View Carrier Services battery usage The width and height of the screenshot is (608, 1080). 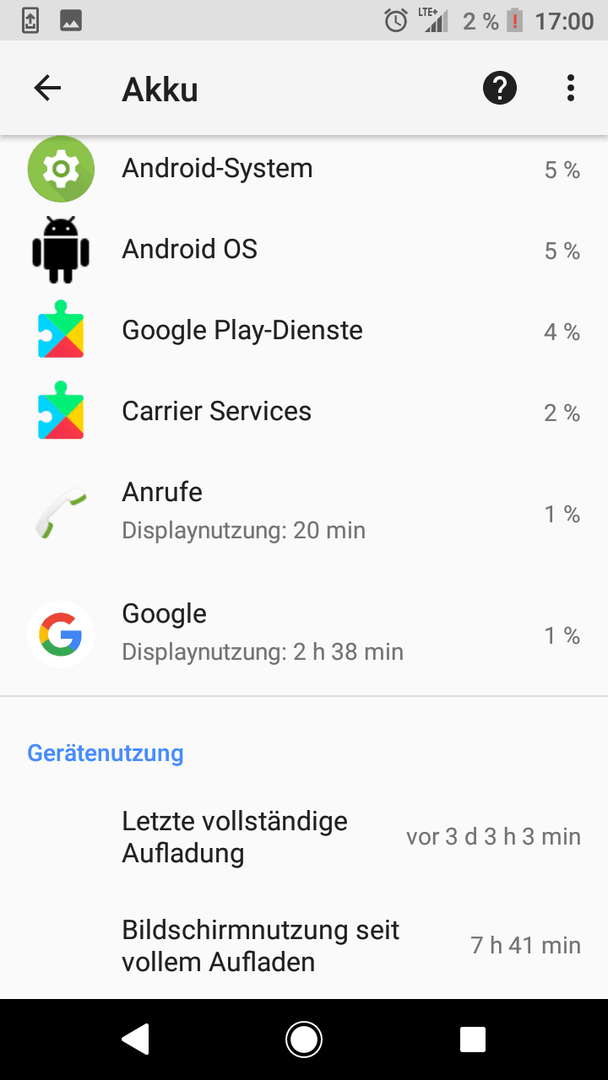(x=304, y=412)
